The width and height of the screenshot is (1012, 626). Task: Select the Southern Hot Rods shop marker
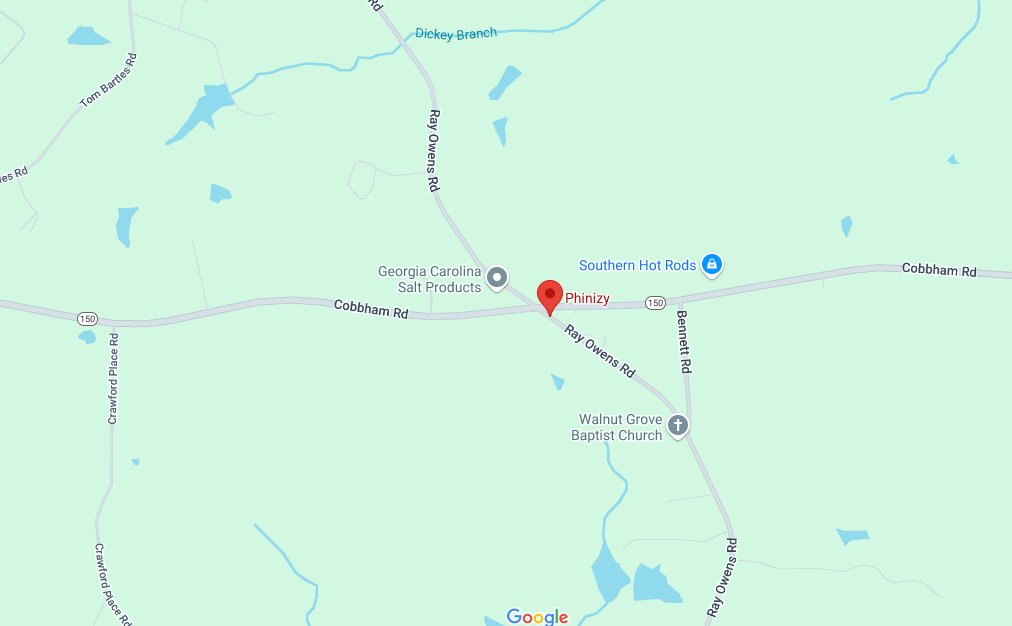tap(712, 265)
